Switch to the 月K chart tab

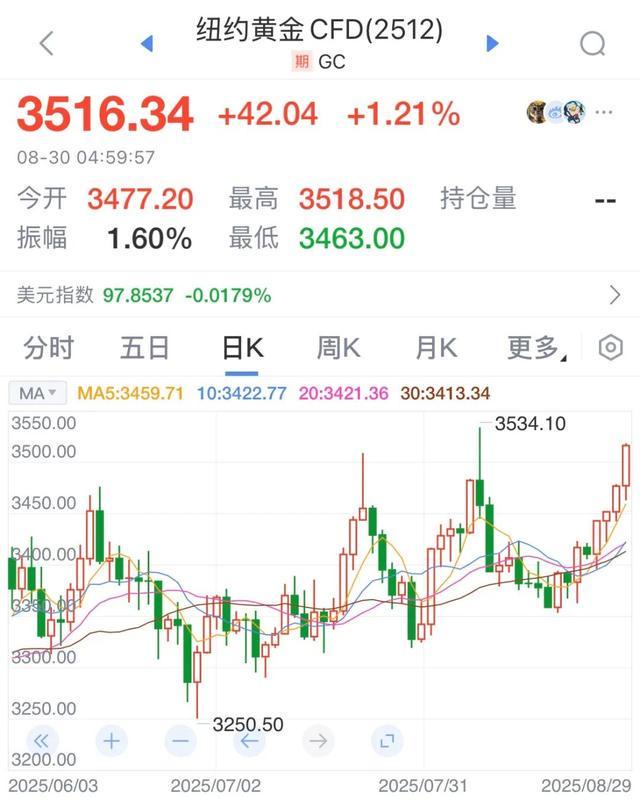(436, 348)
